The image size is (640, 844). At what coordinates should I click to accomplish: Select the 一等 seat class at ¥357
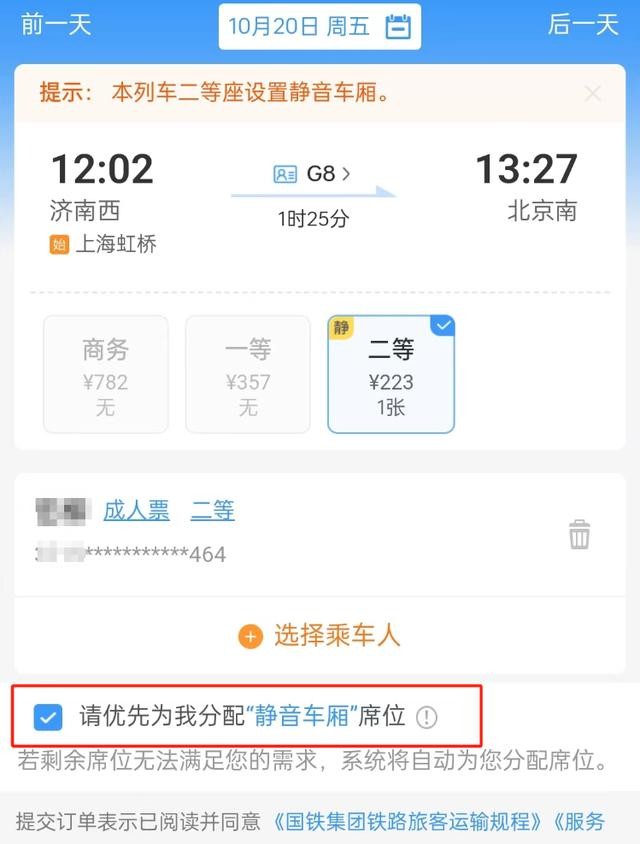pyautogui.click(x=248, y=374)
